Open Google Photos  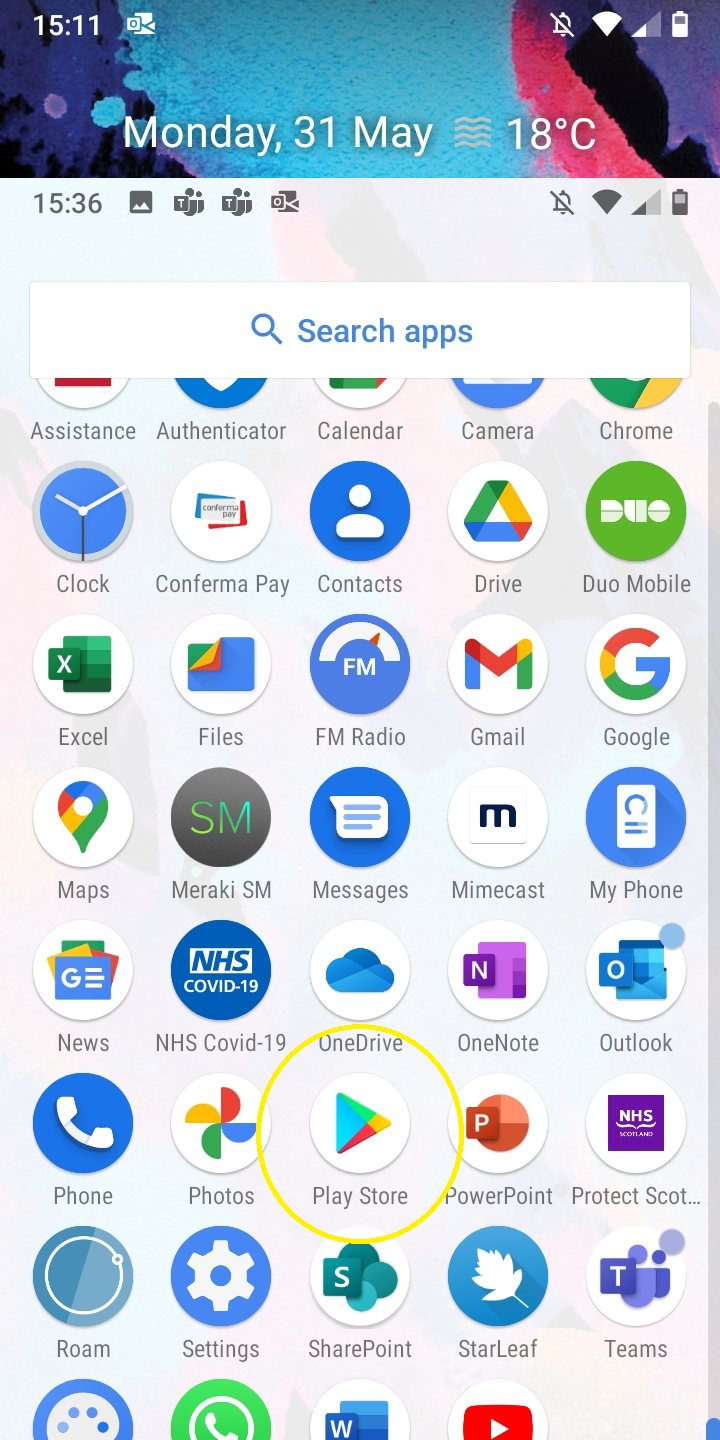tap(221, 1124)
